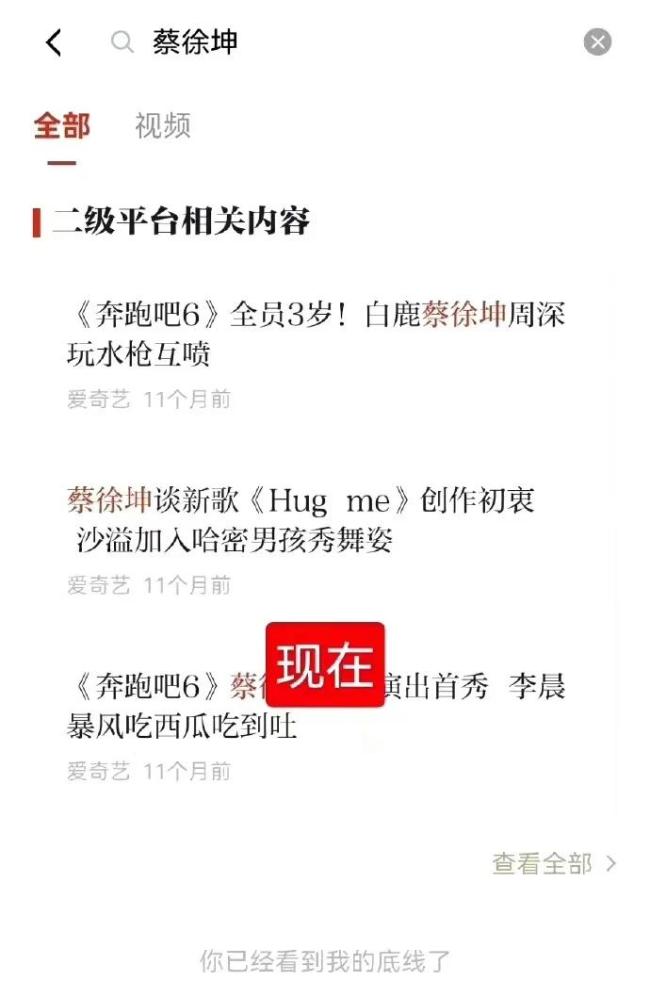
Task: Open the Hug me 创作初衷 result
Action: click(300, 519)
